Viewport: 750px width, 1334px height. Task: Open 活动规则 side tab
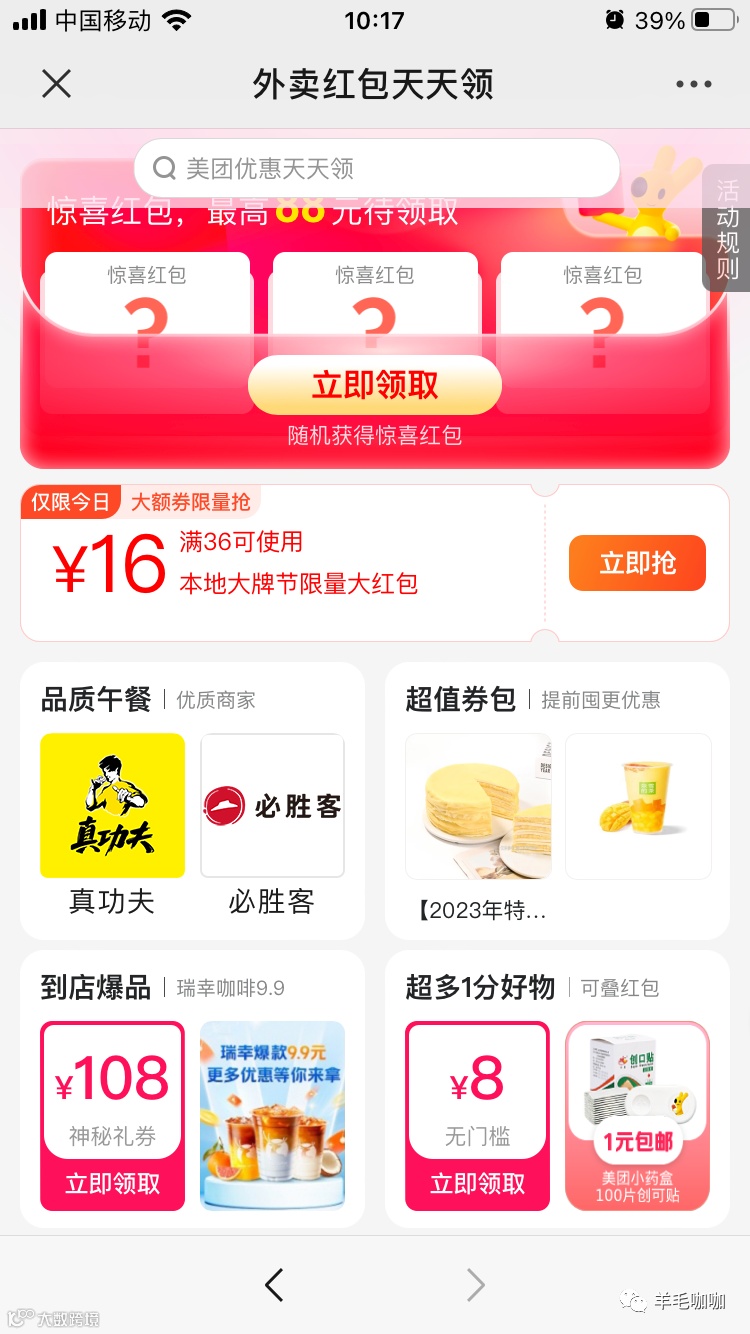(x=727, y=229)
